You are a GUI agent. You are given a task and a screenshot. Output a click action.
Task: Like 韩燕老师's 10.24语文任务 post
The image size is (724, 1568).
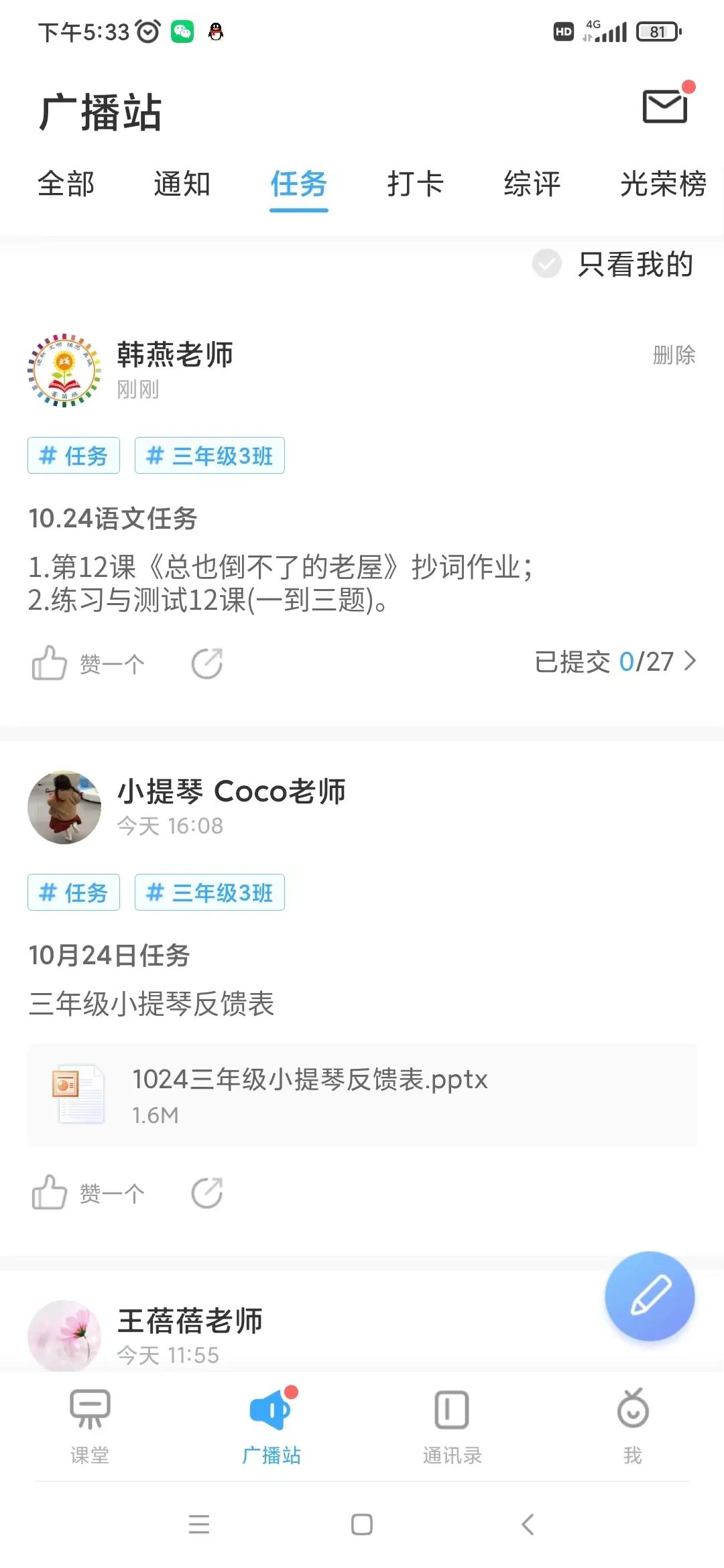coord(50,663)
